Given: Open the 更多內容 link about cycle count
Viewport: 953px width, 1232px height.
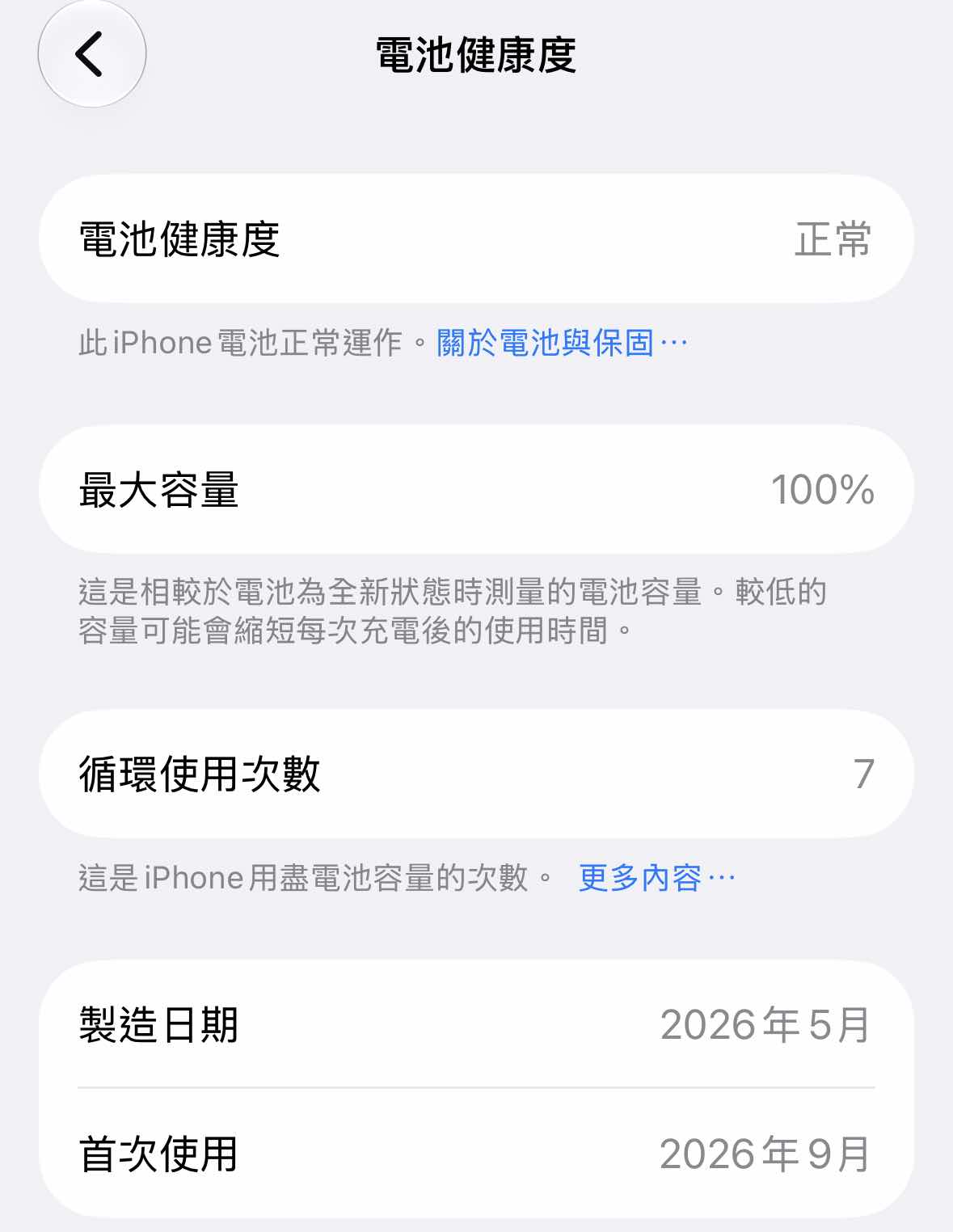Looking at the screenshot, I should 656,878.
